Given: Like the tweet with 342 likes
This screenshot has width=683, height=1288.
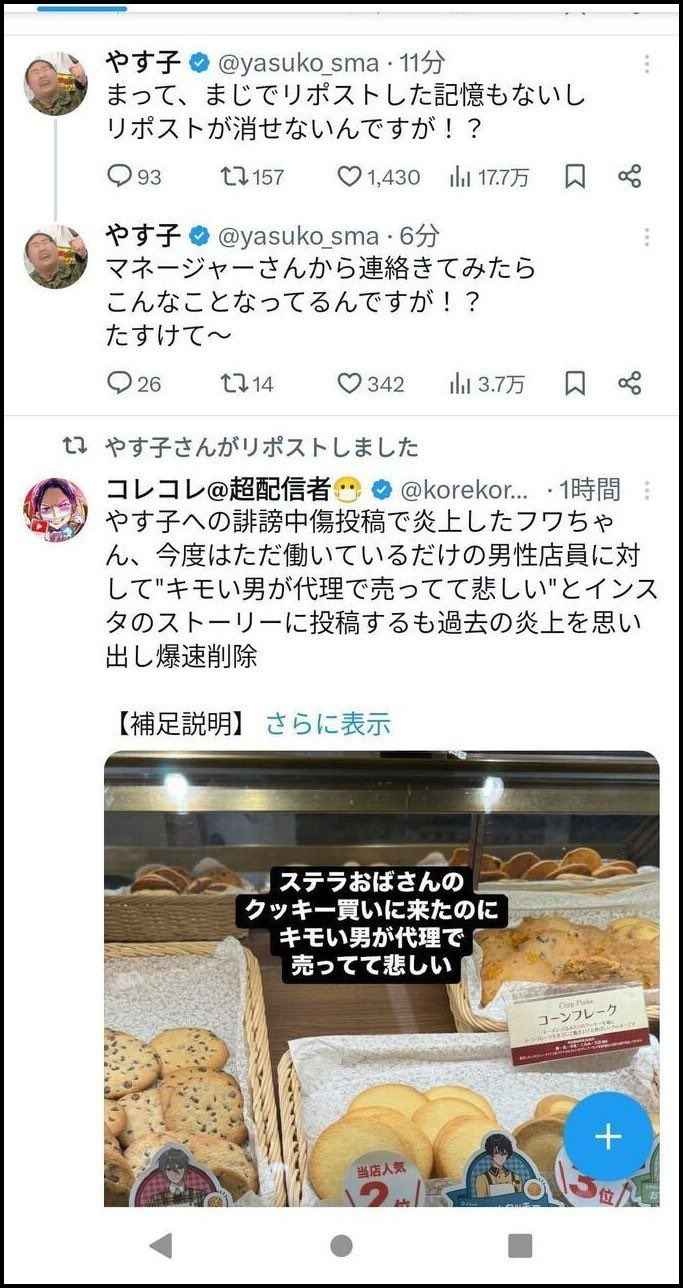Looking at the screenshot, I should tap(348, 383).
